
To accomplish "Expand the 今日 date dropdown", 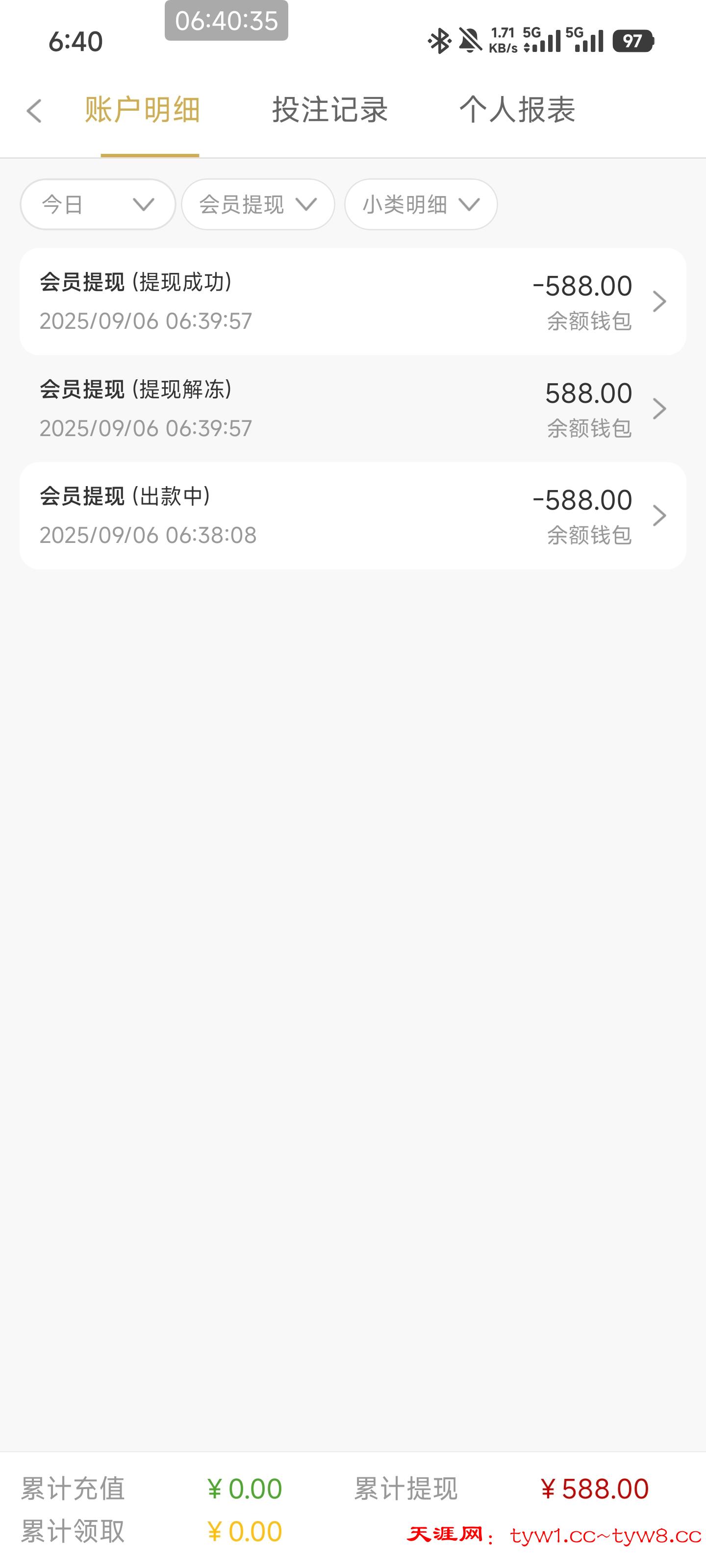I will 98,204.
